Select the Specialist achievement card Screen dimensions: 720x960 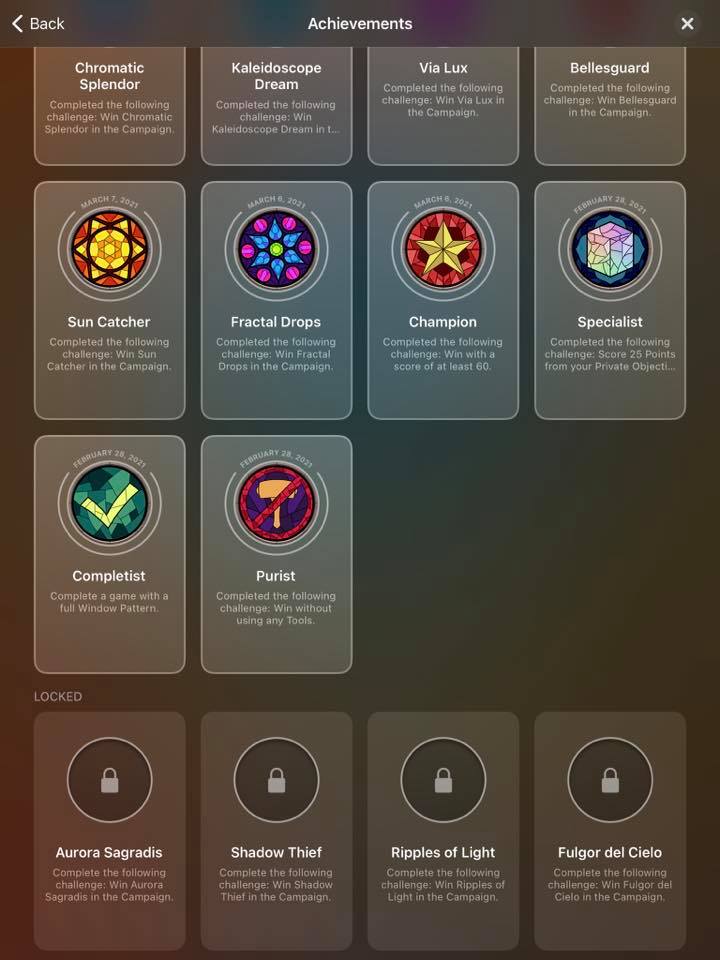click(x=610, y=300)
